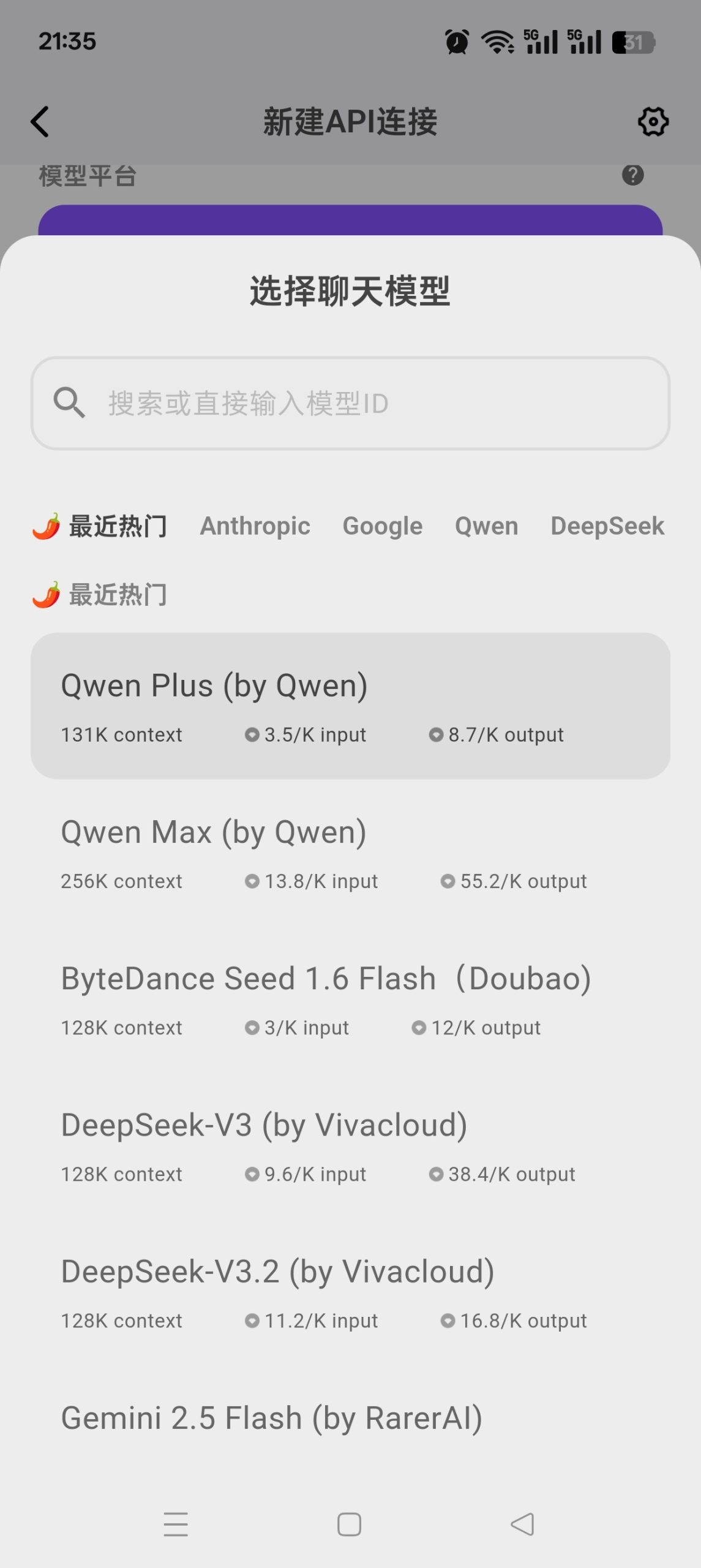Viewport: 701px width, 1568px height.
Task: Click the output price icon for Qwen Max
Action: pos(446,881)
